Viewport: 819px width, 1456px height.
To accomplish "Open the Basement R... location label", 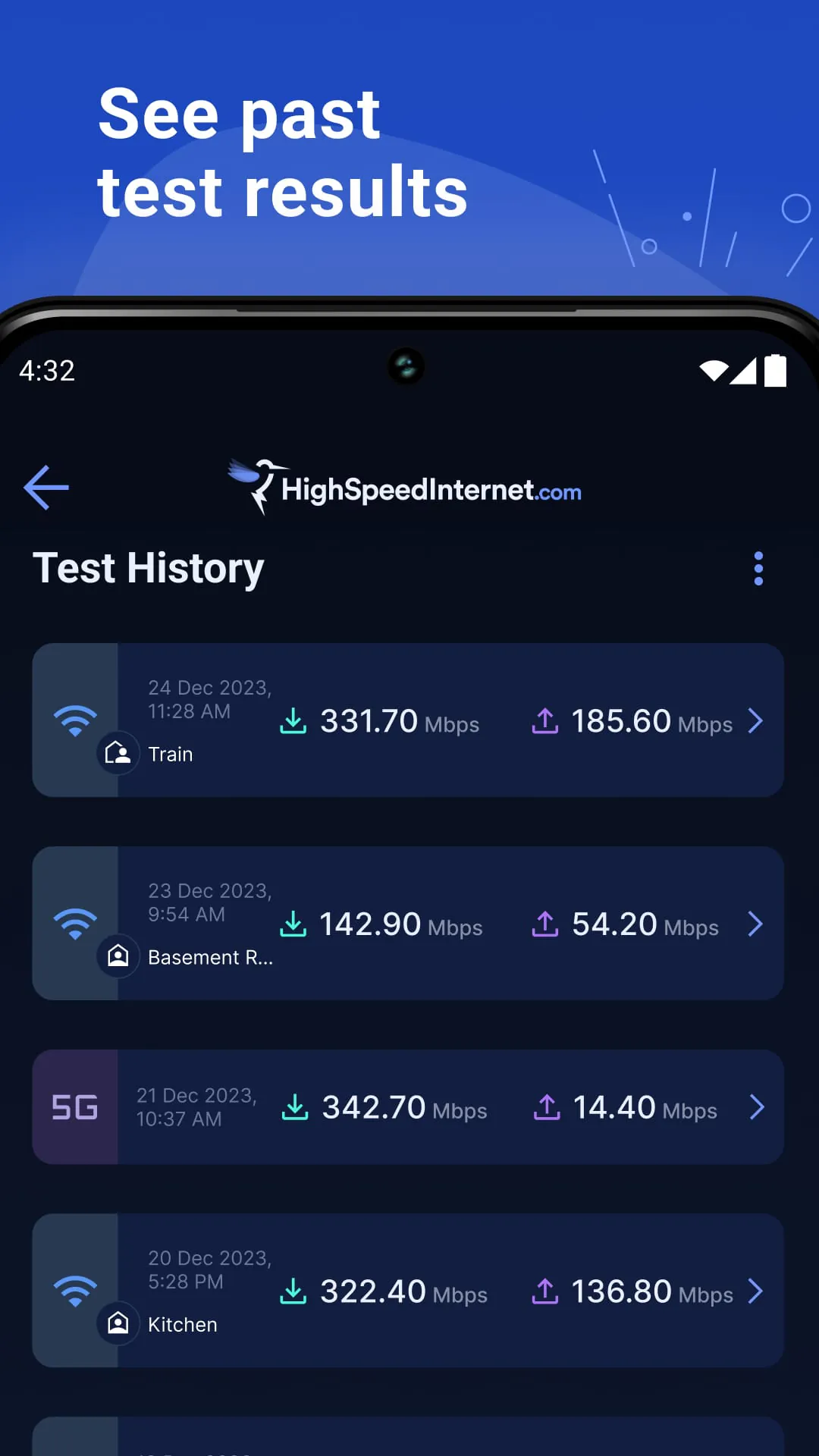I will click(209, 957).
